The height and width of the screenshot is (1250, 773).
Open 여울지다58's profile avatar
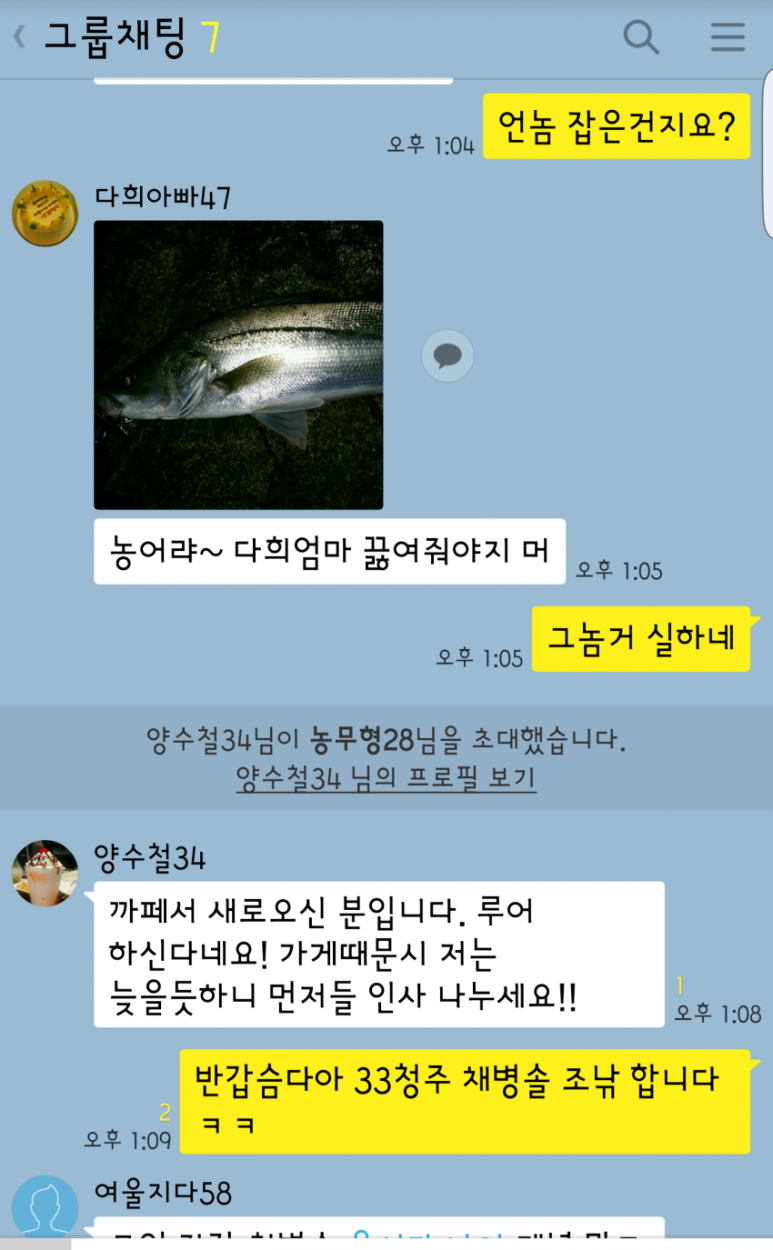click(45, 1207)
